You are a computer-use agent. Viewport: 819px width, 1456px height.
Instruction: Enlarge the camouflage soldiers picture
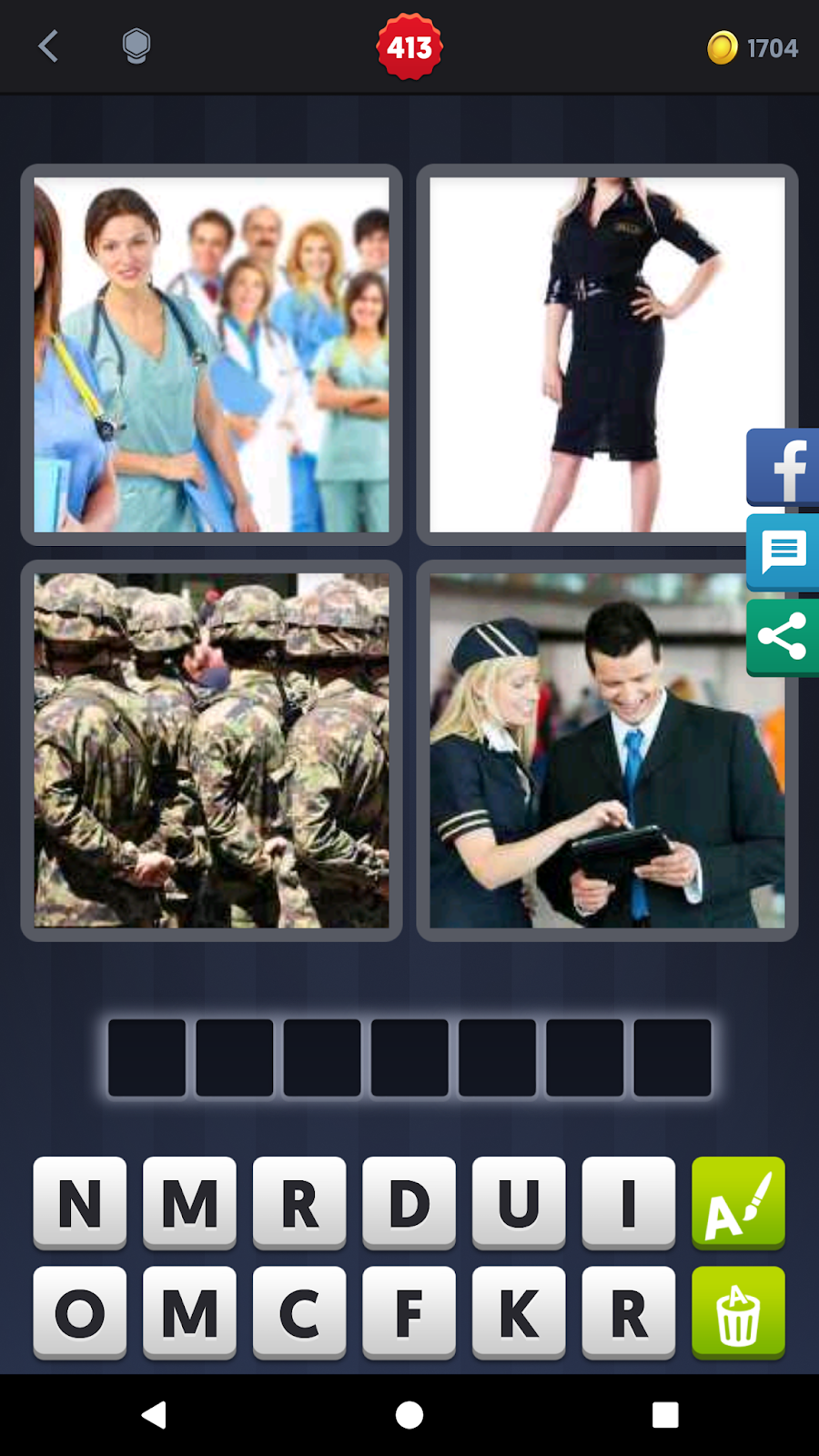[211, 751]
